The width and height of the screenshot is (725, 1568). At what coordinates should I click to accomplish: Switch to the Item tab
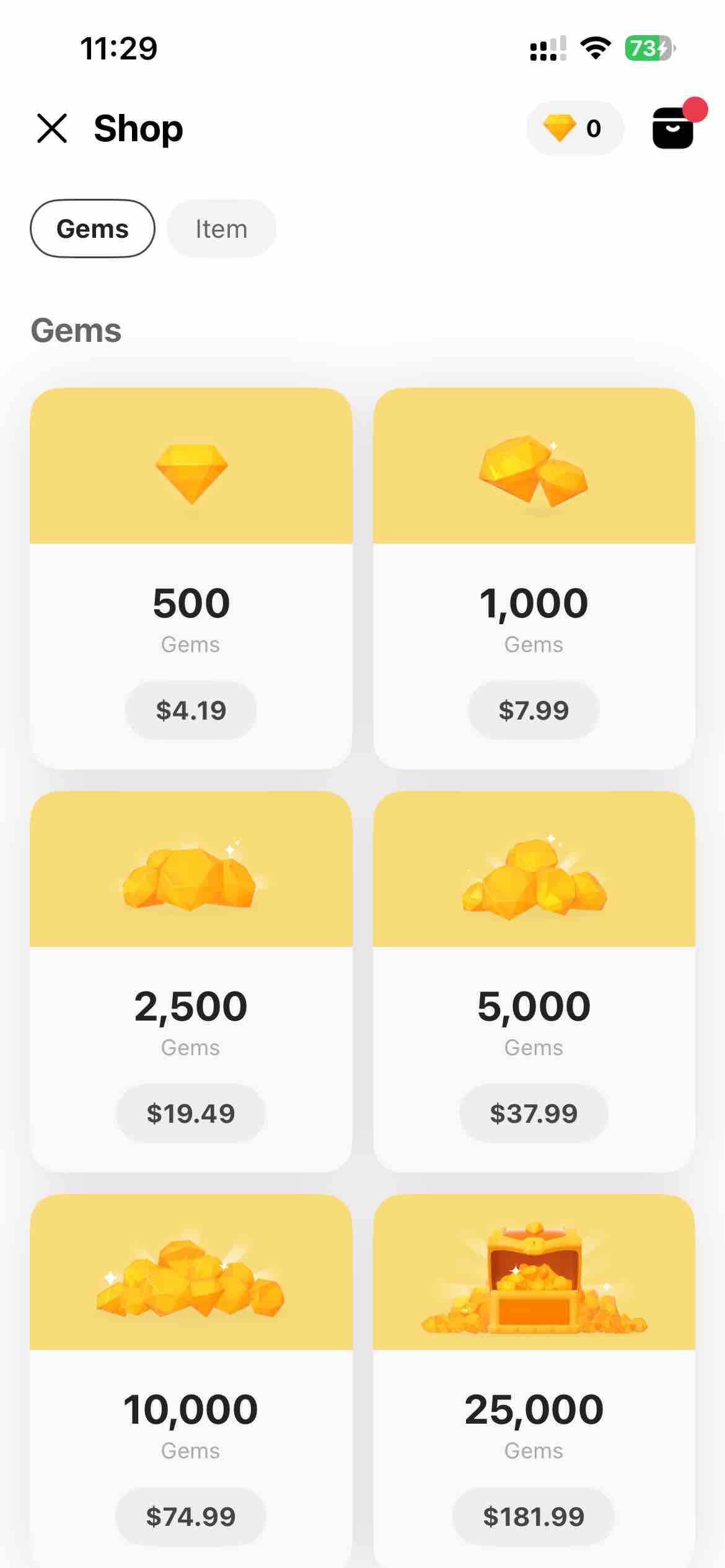[221, 229]
